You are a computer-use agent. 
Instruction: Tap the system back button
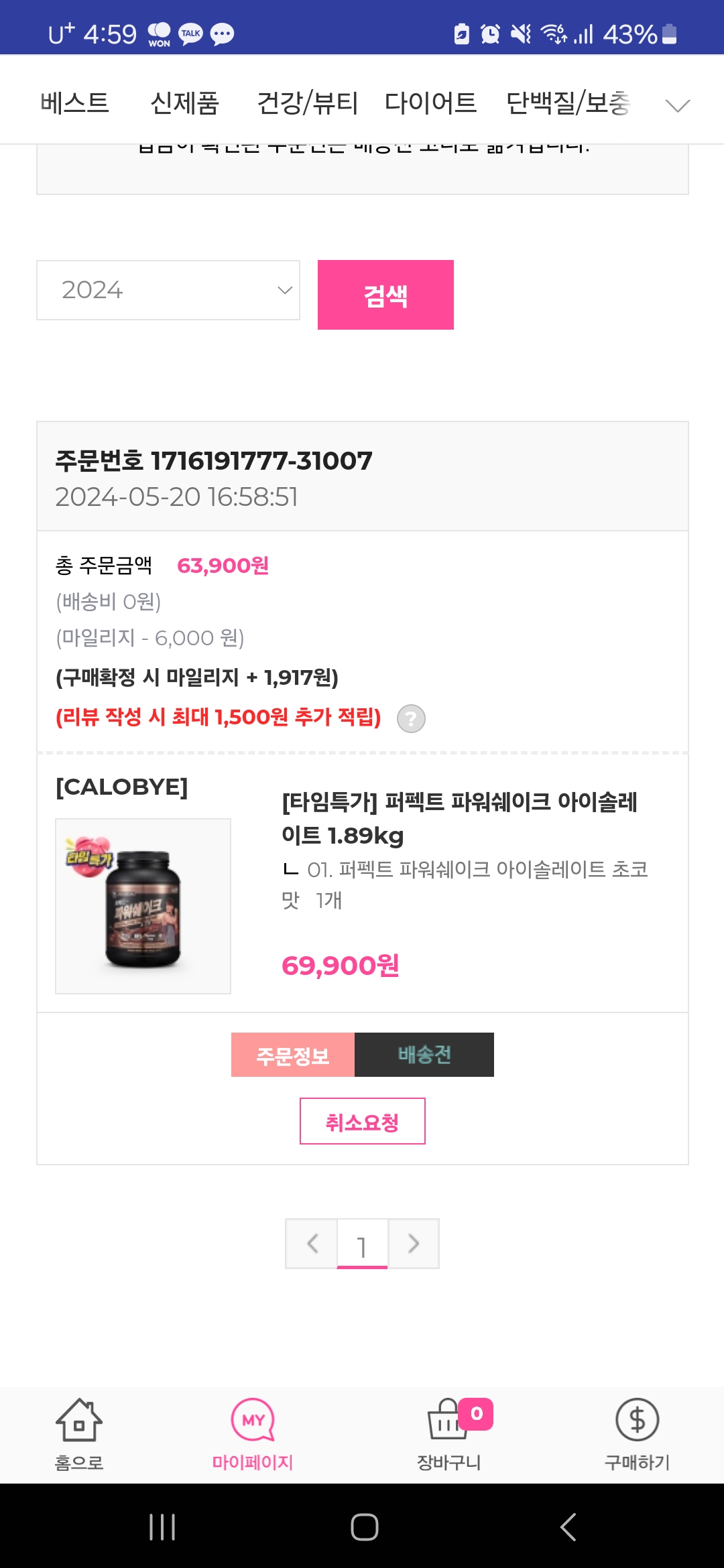click(x=567, y=1527)
